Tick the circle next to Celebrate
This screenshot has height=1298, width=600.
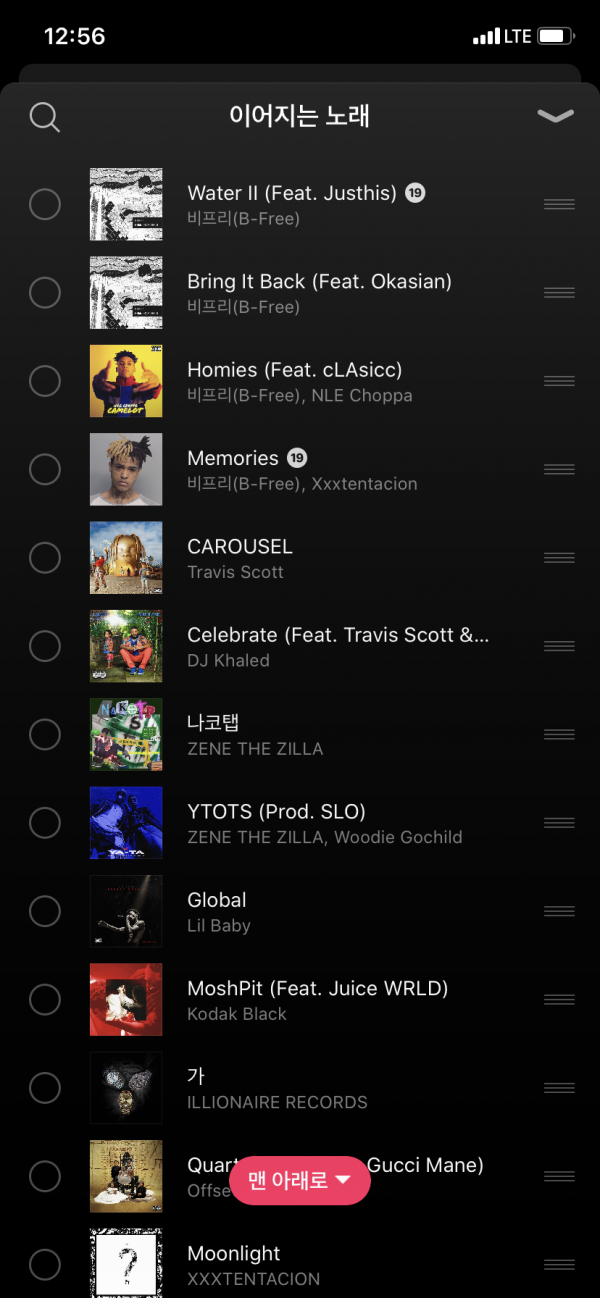[x=45, y=646]
